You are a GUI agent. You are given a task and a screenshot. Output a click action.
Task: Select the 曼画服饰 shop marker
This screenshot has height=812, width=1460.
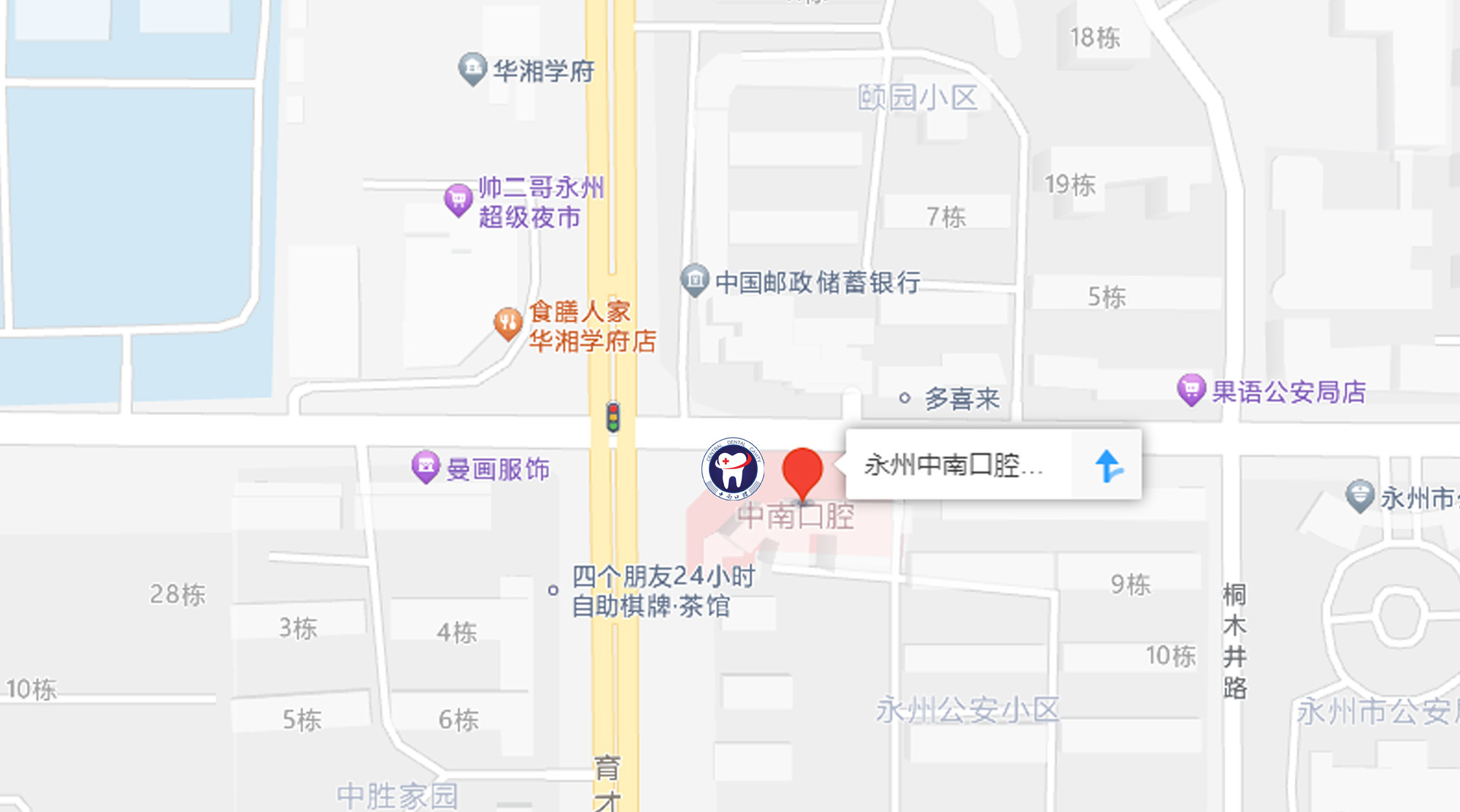click(x=426, y=466)
